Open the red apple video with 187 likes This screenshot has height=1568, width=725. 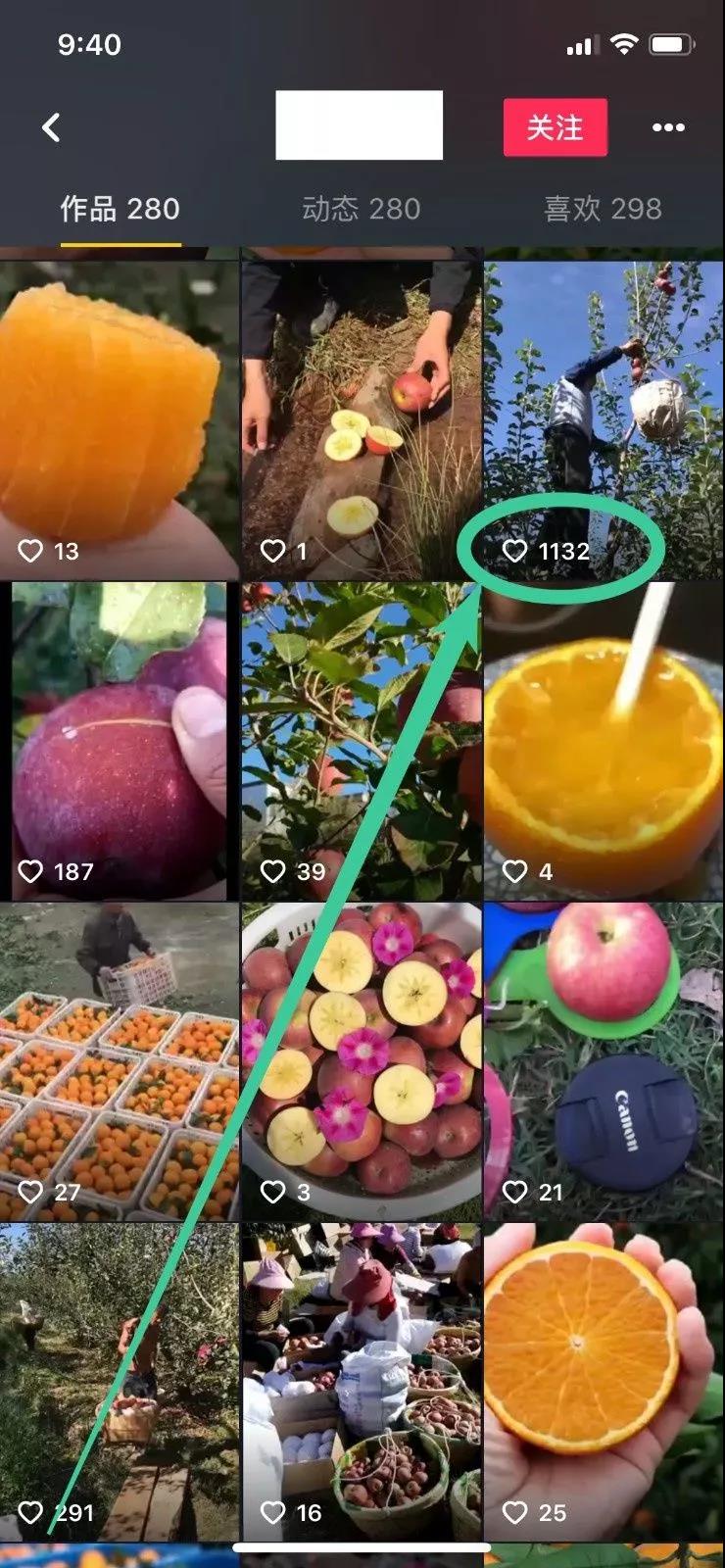(x=118, y=740)
